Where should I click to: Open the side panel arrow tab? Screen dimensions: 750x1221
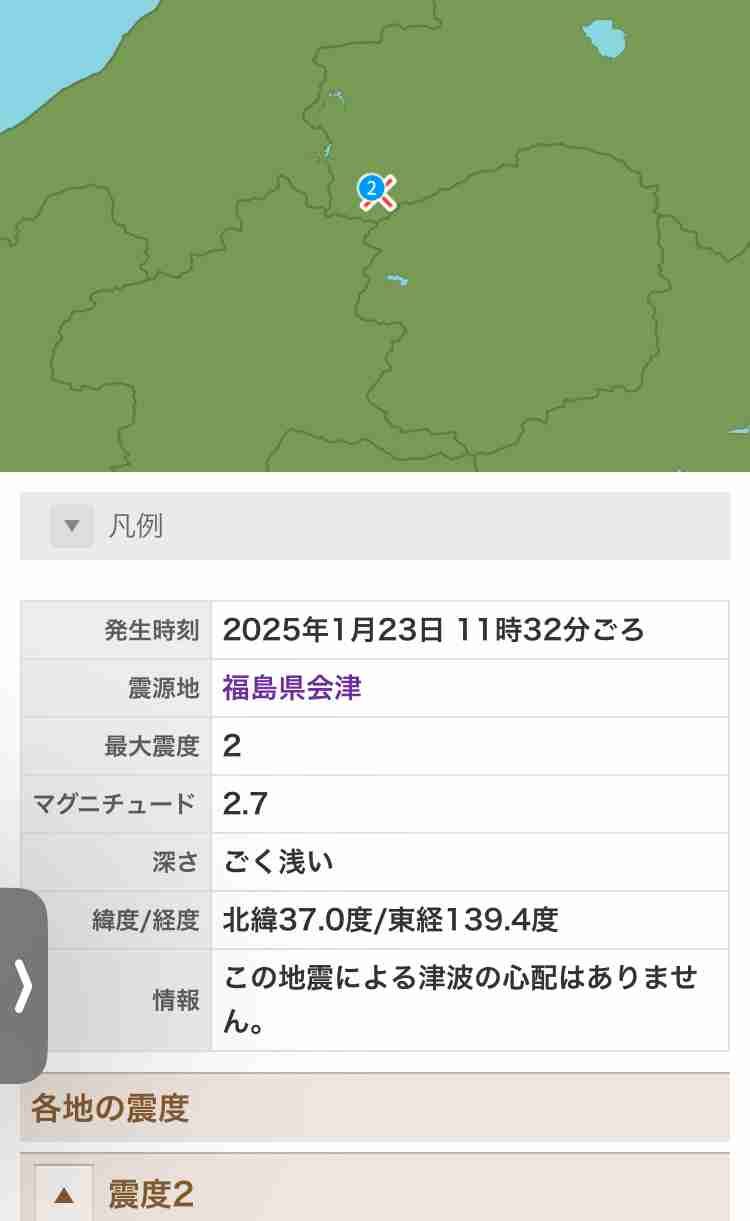point(23,985)
